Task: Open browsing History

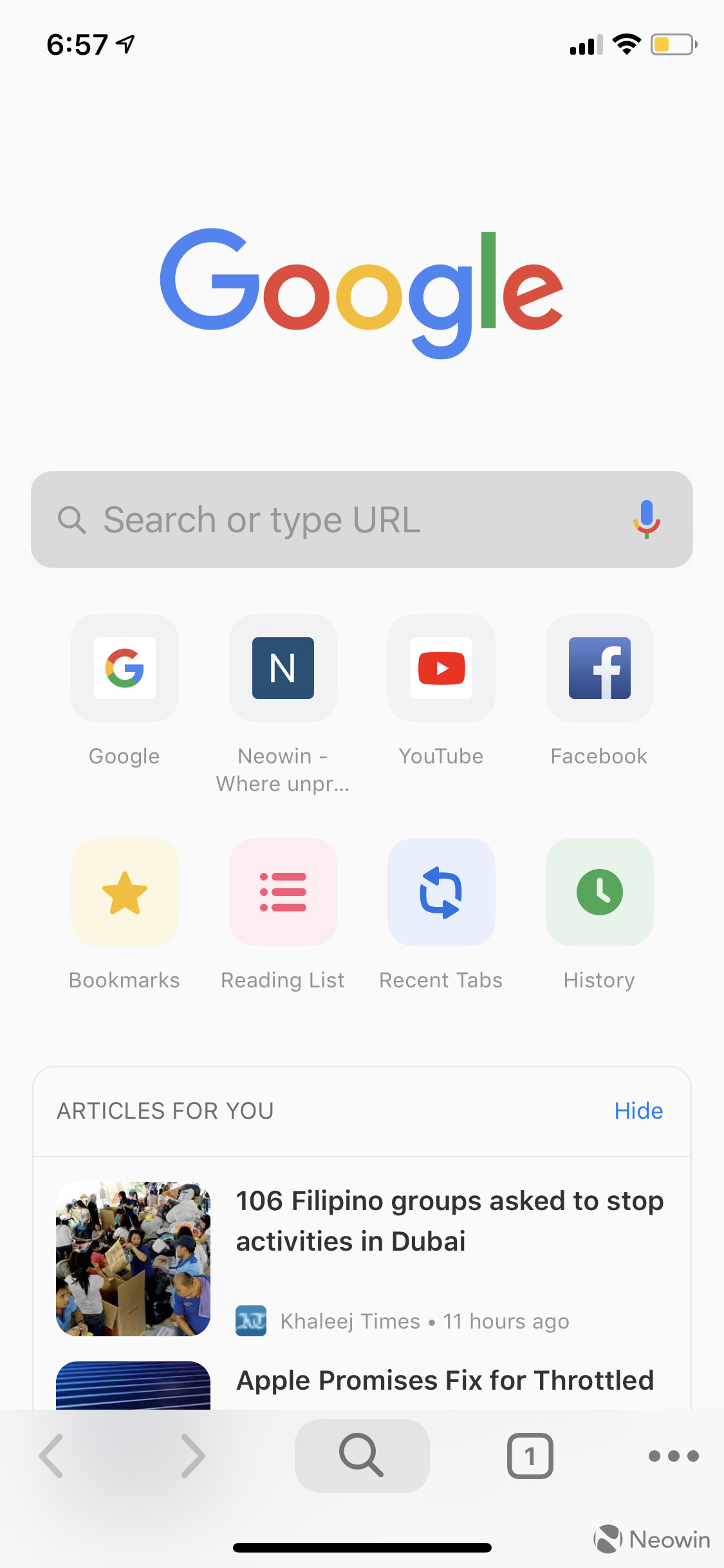Action: (x=600, y=892)
